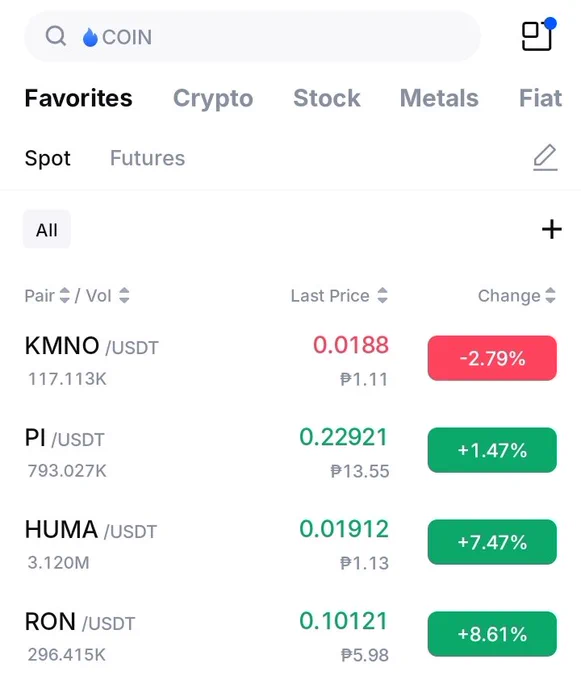The width and height of the screenshot is (581, 680).
Task: Switch to the Fiat tab
Action: click(540, 98)
